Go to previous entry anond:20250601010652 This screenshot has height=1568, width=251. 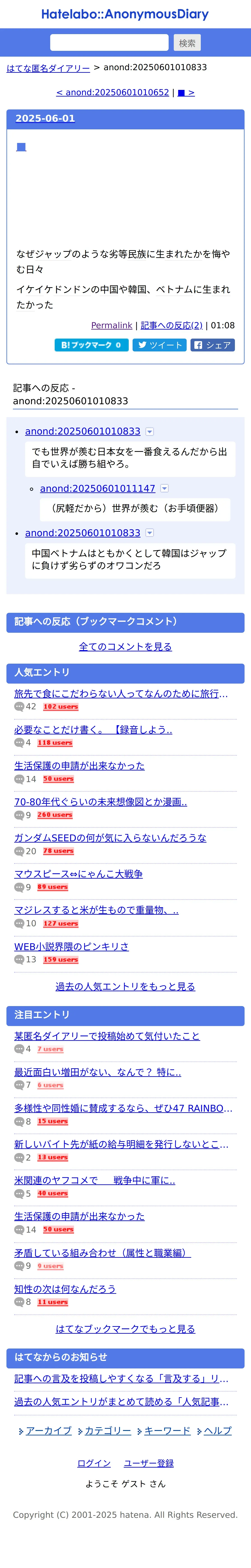click(113, 92)
